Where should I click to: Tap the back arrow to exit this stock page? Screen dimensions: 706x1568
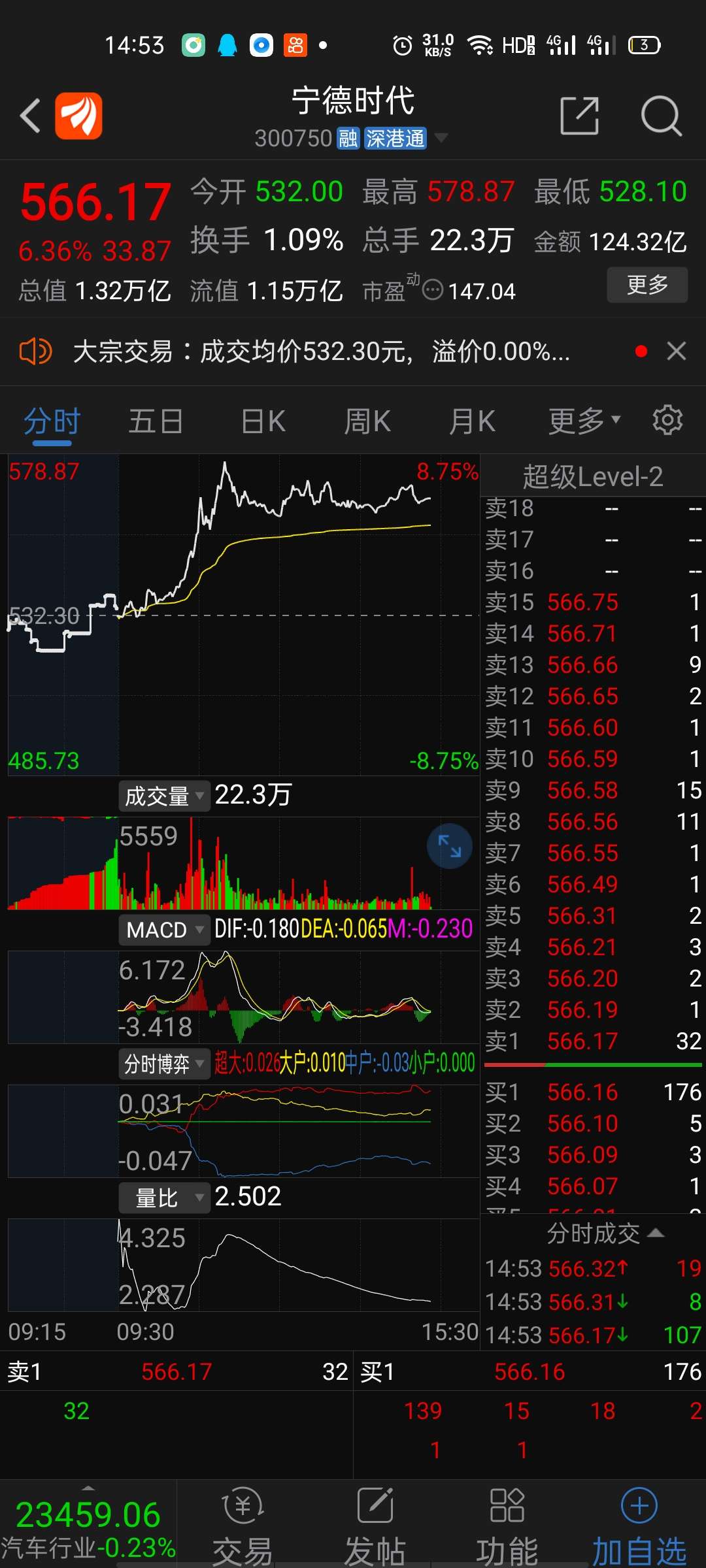30,115
